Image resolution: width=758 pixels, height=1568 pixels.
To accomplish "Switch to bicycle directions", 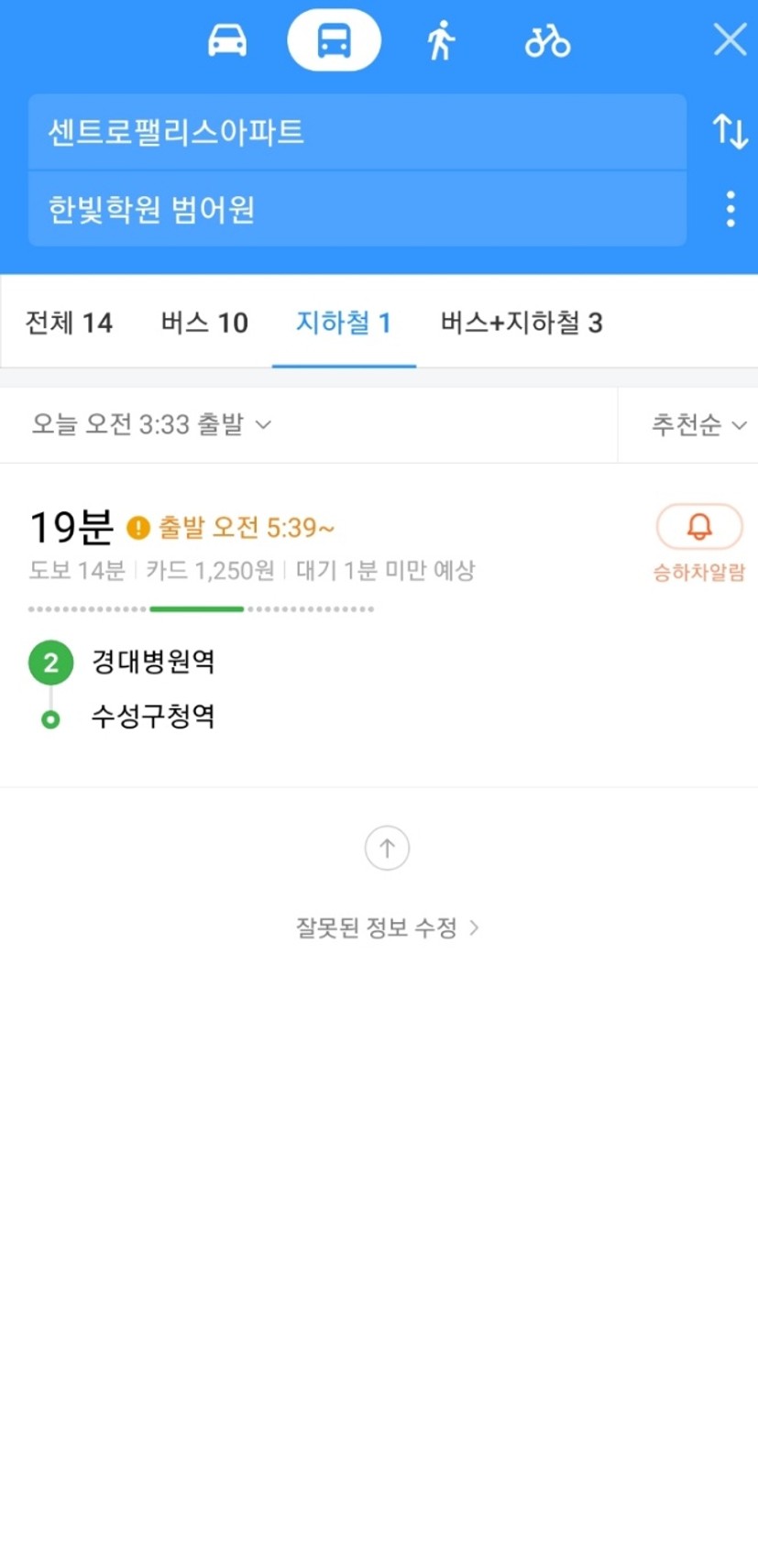I will (547, 41).
